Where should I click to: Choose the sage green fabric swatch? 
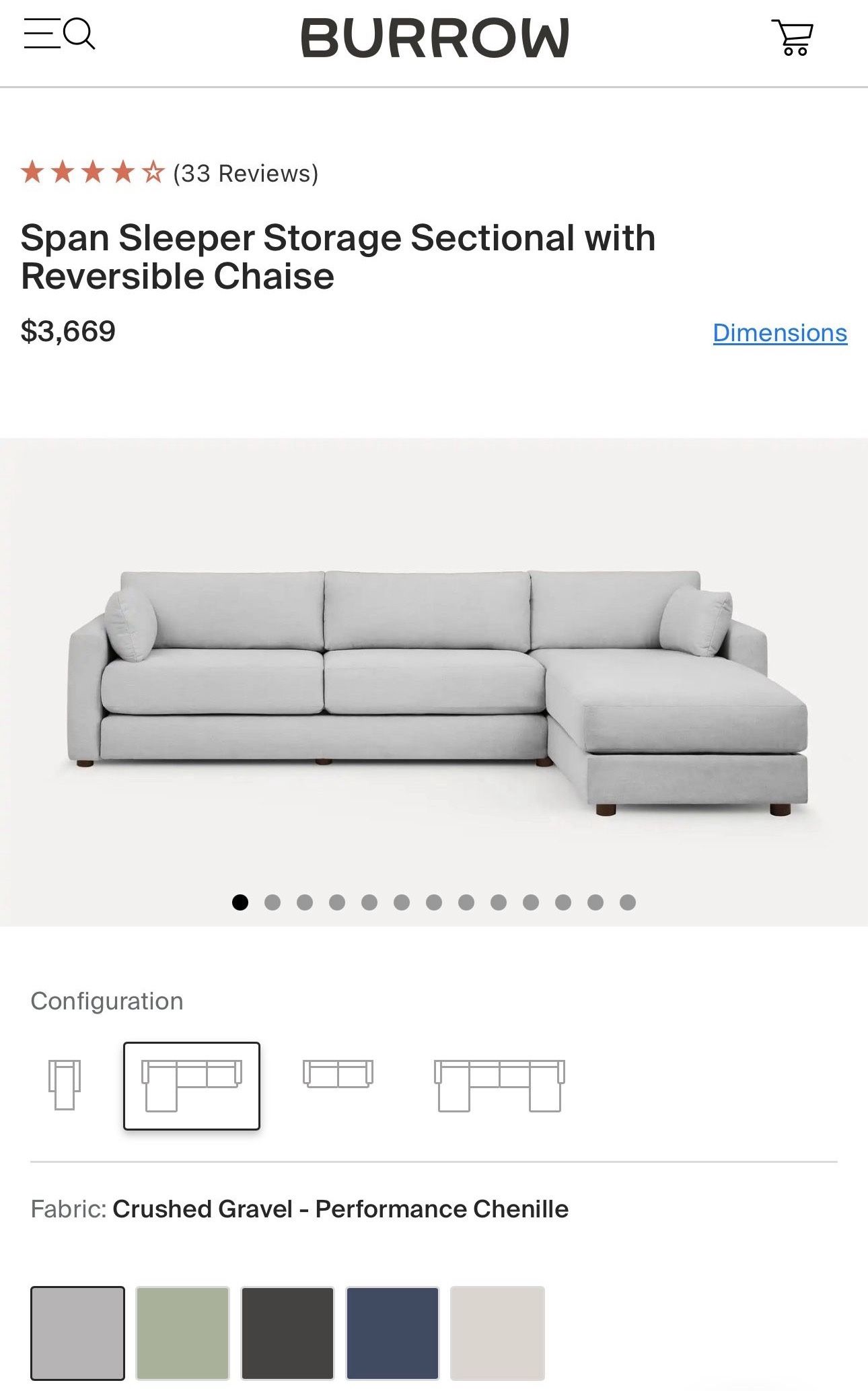183,1333
